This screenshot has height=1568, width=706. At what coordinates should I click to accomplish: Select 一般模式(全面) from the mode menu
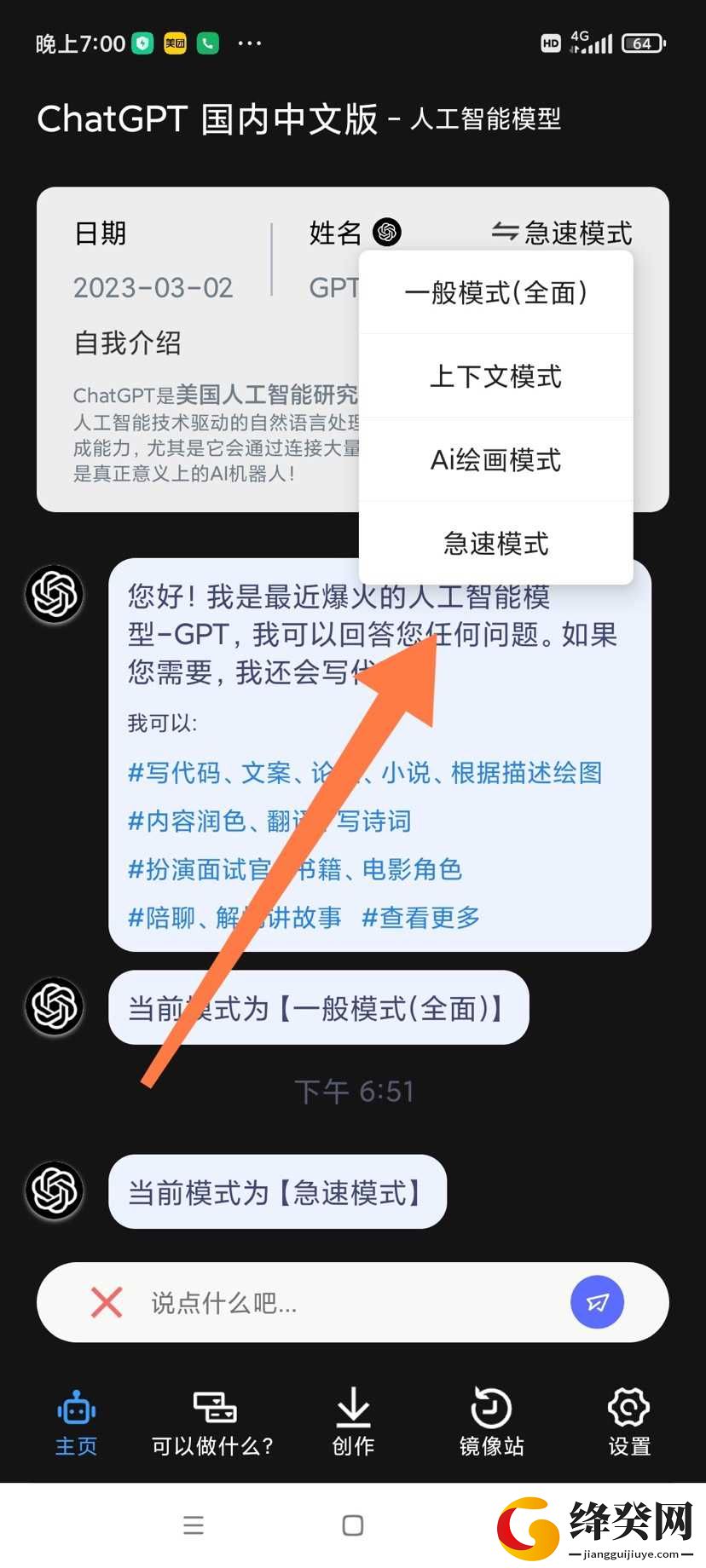pos(495,292)
